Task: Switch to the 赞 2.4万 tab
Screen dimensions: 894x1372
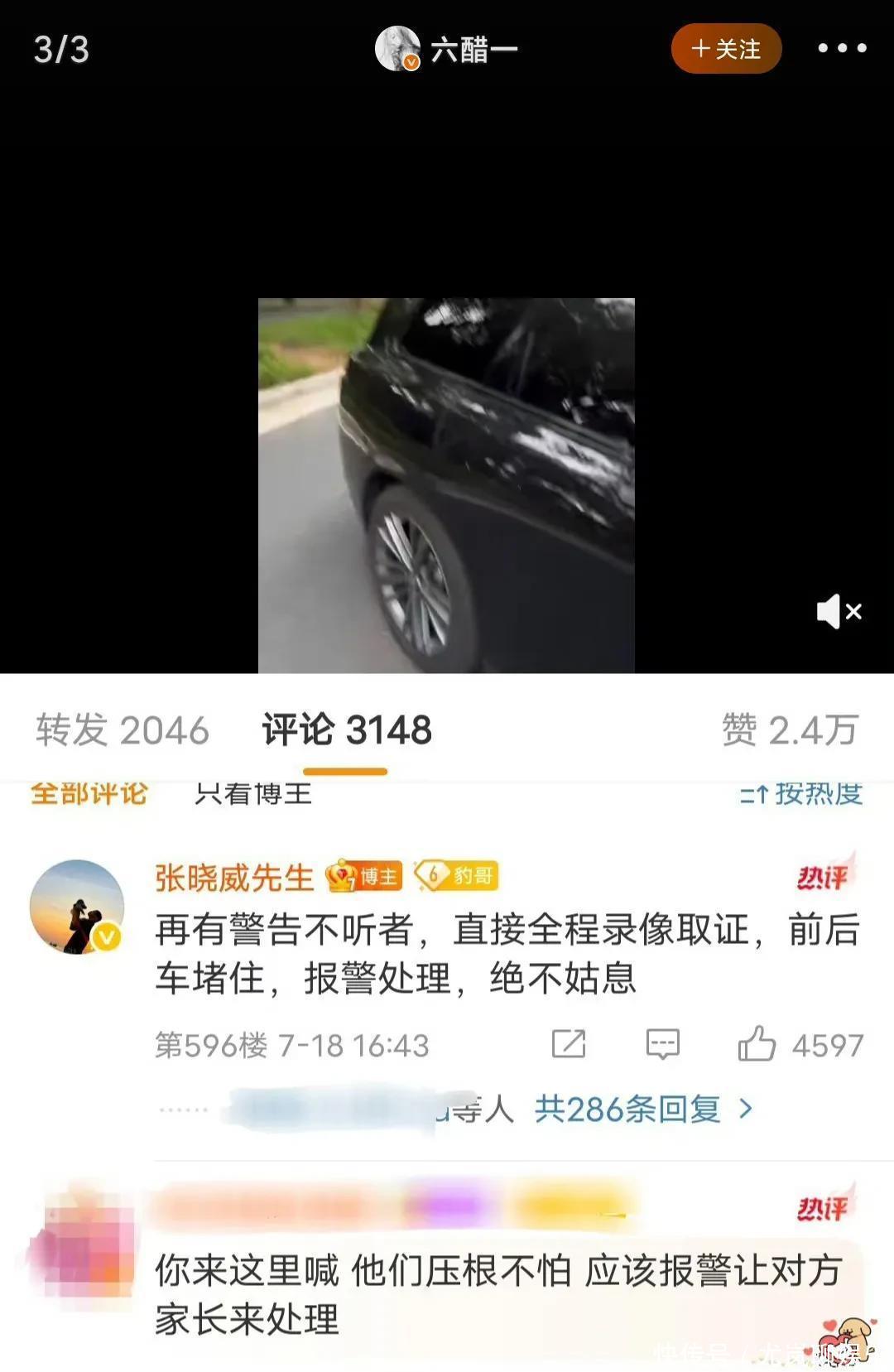Action: coord(789,730)
